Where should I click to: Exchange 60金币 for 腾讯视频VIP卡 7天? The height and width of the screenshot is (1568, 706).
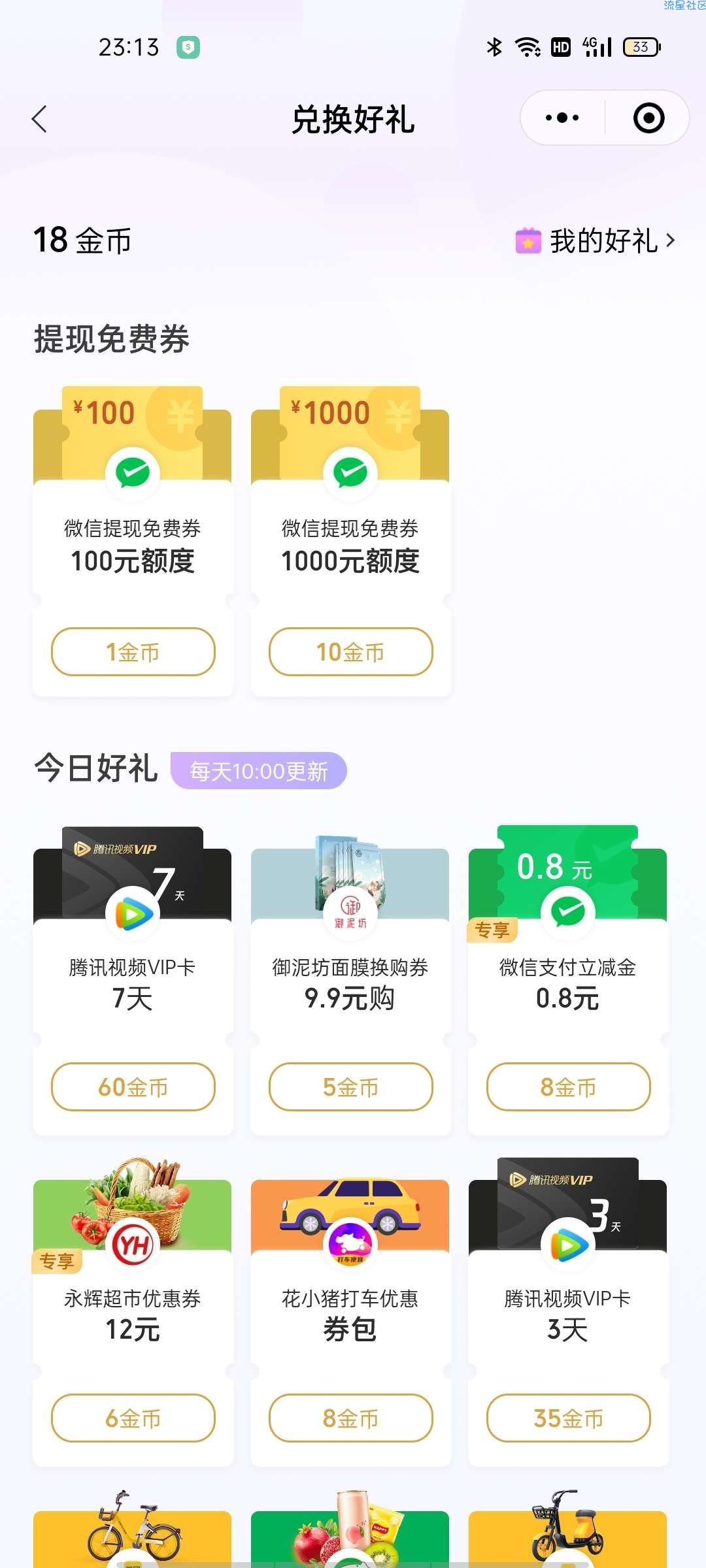coord(133,1086)
